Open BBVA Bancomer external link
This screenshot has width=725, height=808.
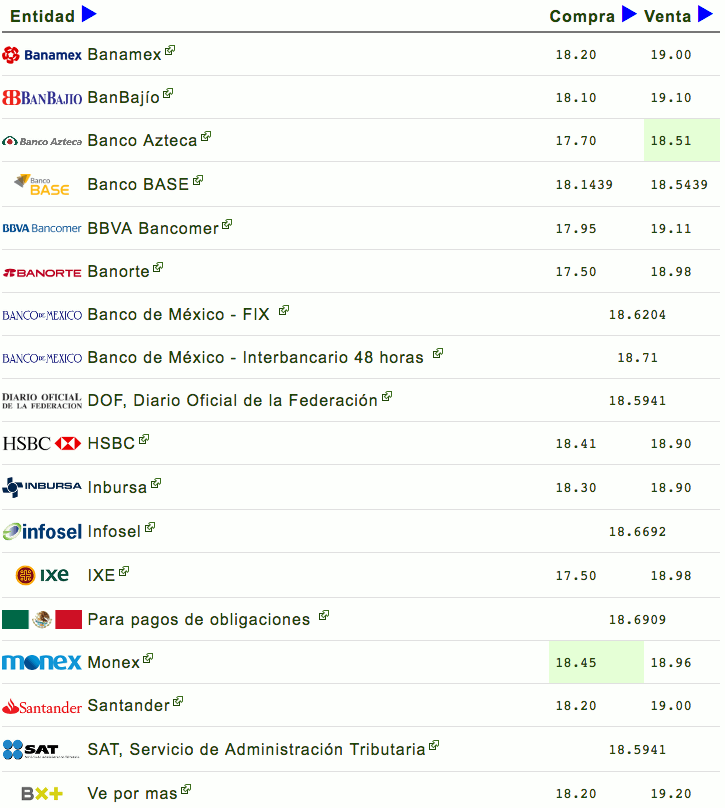[227, 225]
